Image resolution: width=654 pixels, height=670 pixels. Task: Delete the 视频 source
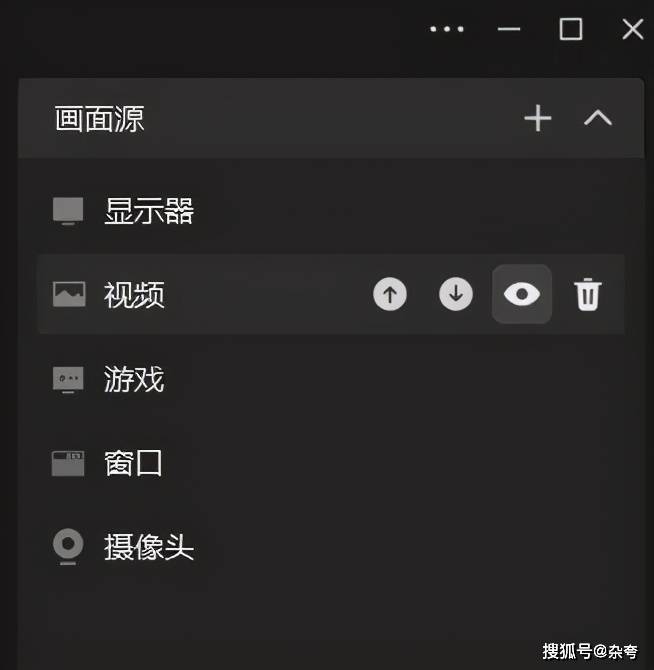tap(588, 295)
